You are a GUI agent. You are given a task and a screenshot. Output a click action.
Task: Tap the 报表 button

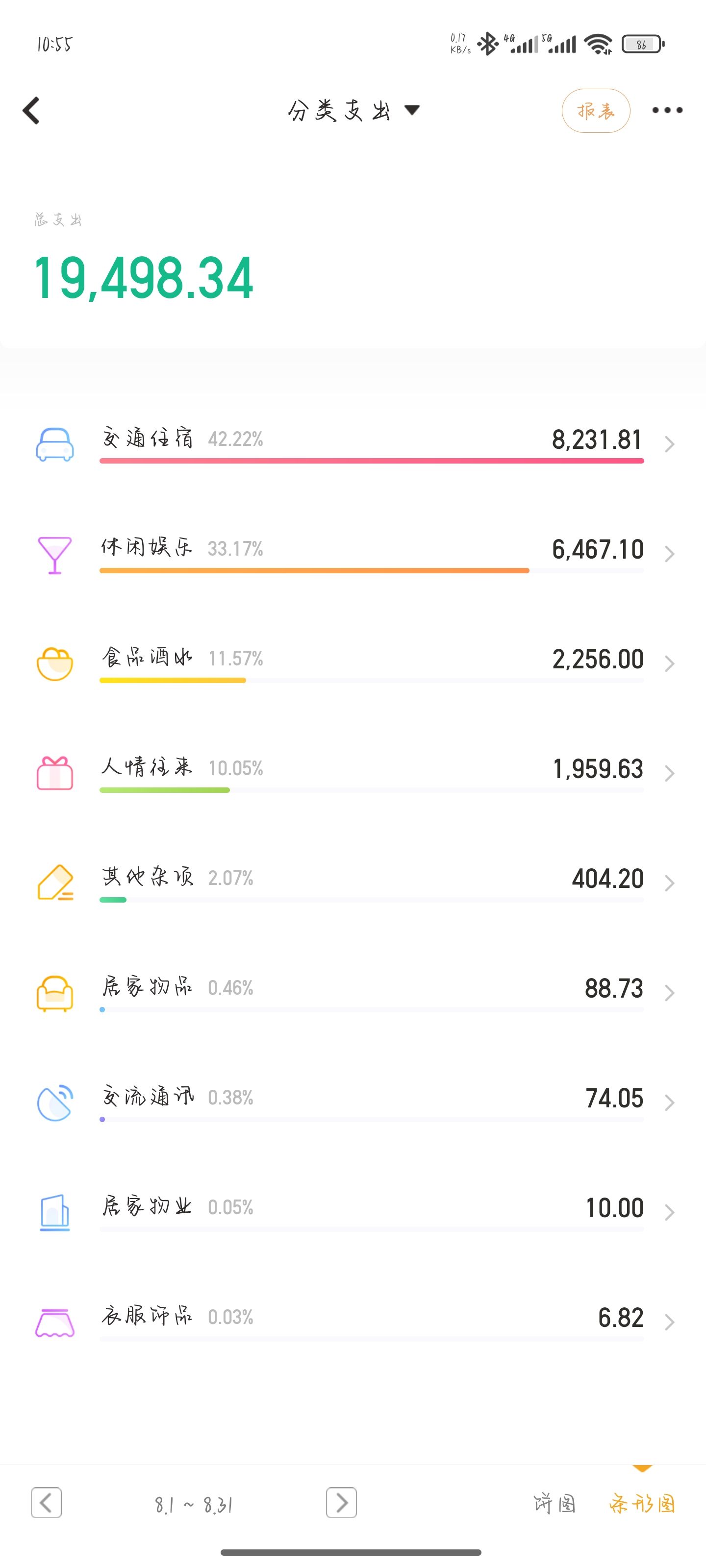595,111
